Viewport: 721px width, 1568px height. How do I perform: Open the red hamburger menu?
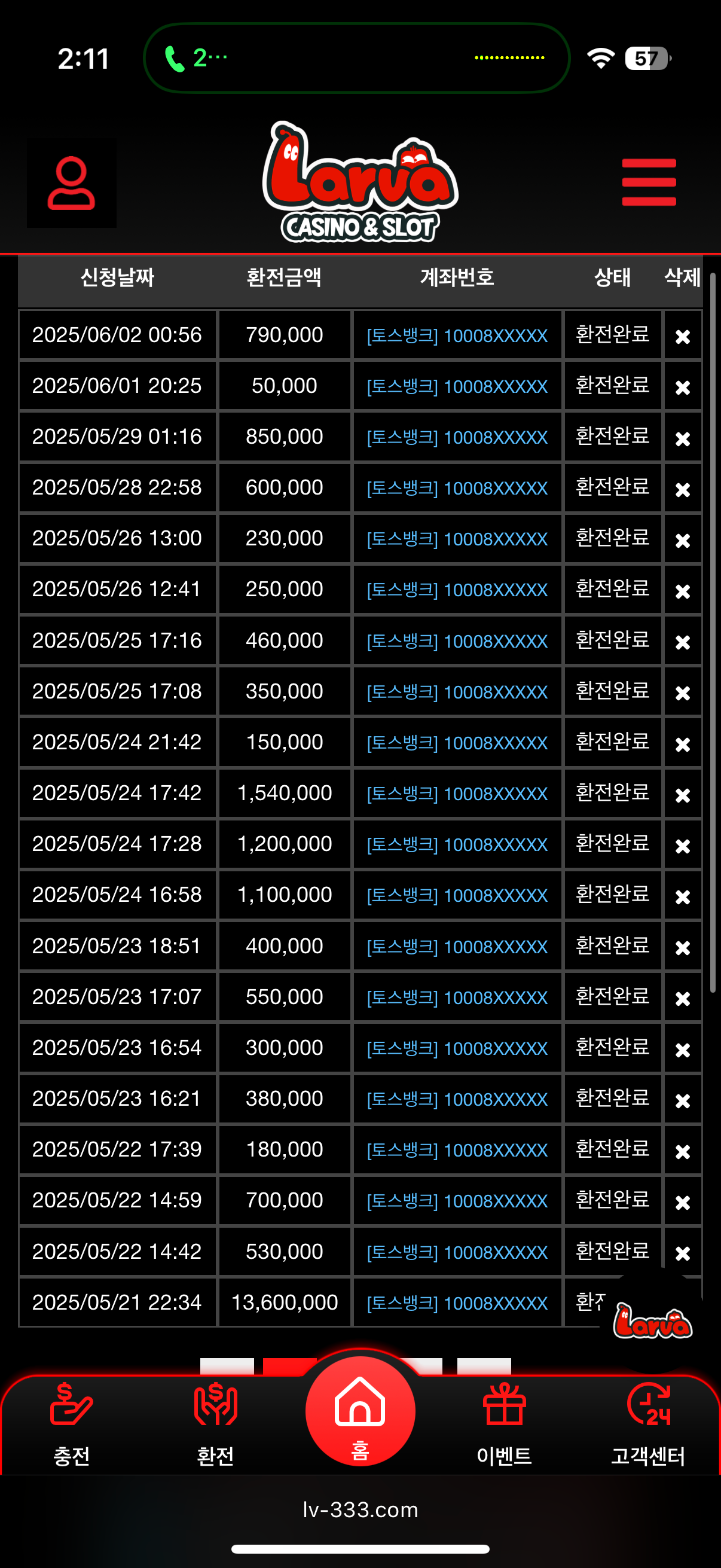click(x=649, y=182)
